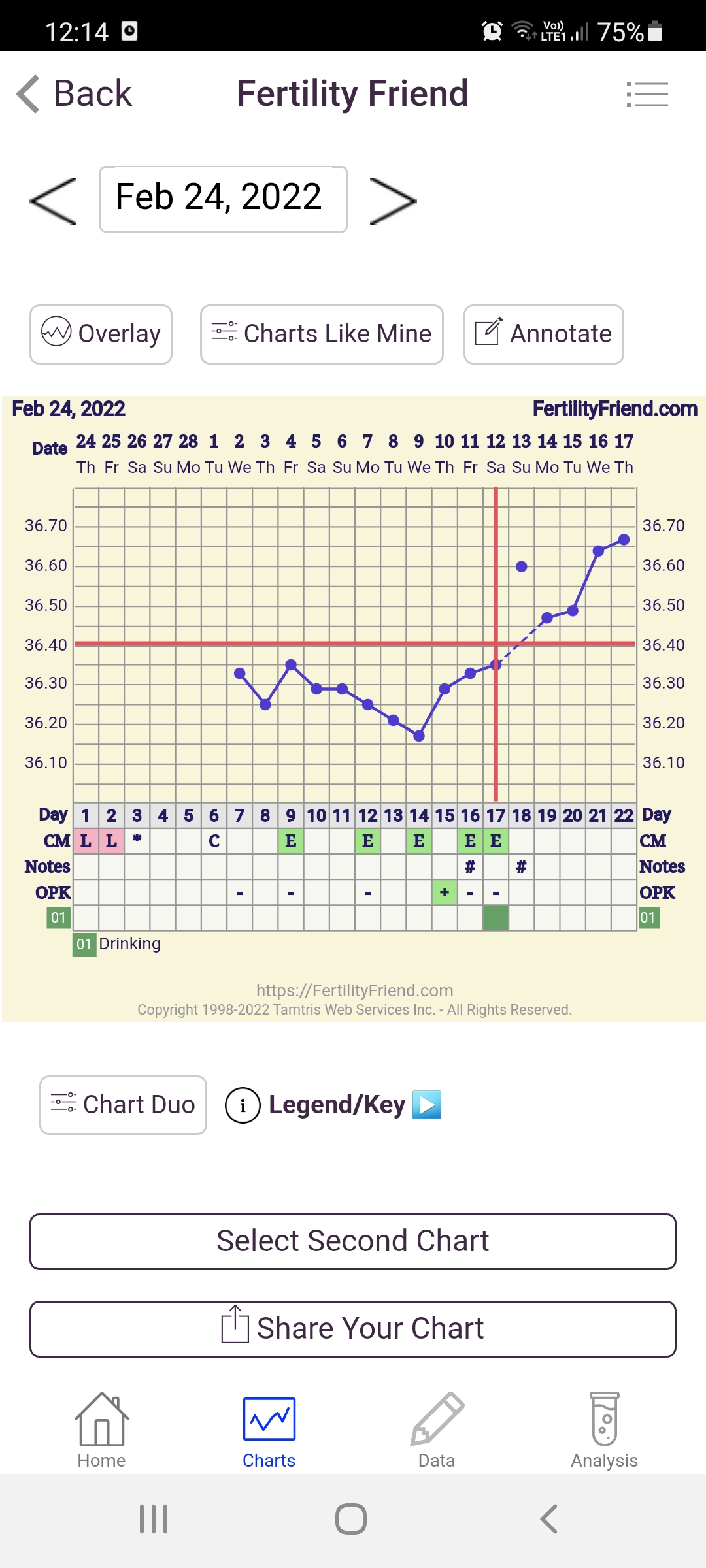Go to next chart arrow
The width and height of the screenshot is (706, 1568).
(392, 201)
